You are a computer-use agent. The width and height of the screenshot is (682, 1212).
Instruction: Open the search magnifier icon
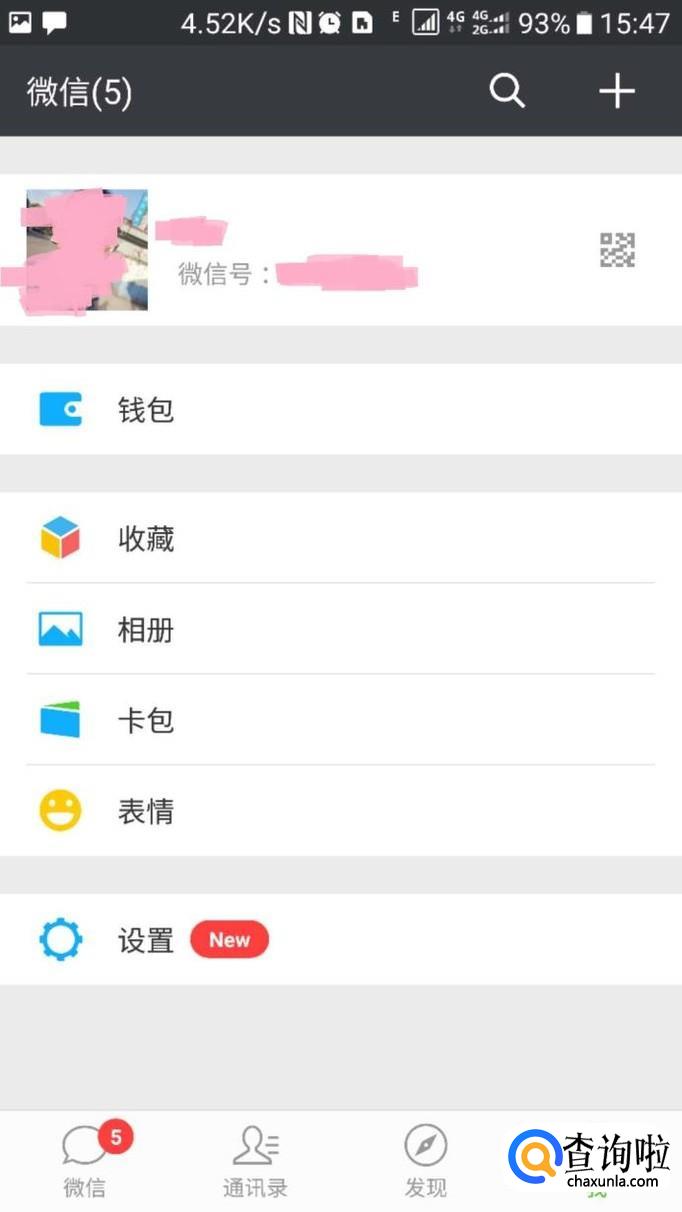(x=507, y=91)
